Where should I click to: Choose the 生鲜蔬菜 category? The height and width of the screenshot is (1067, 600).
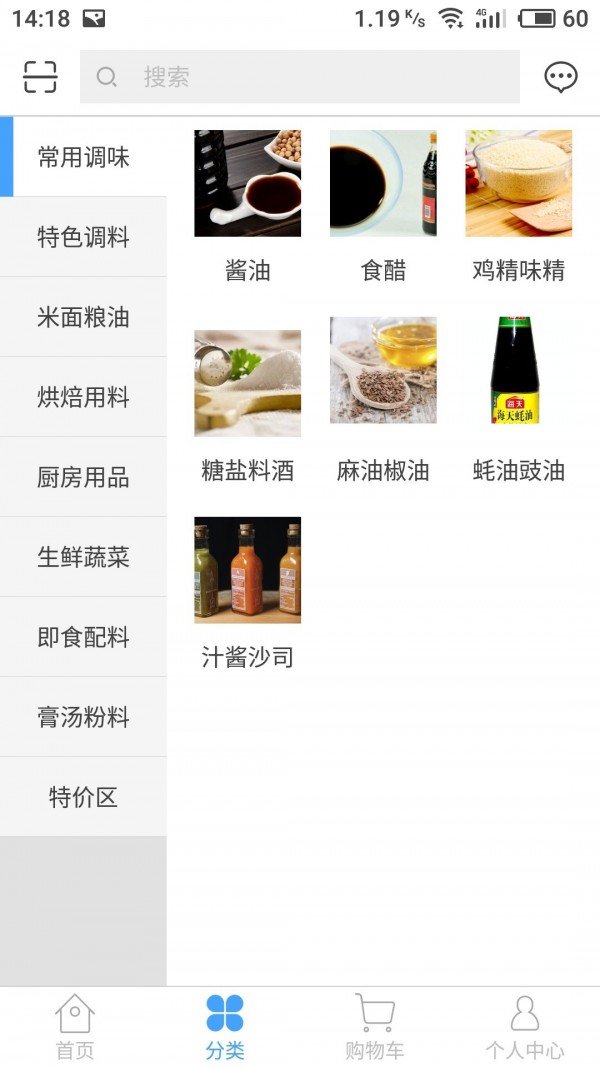pyautogui.click(x=83, y=557)
